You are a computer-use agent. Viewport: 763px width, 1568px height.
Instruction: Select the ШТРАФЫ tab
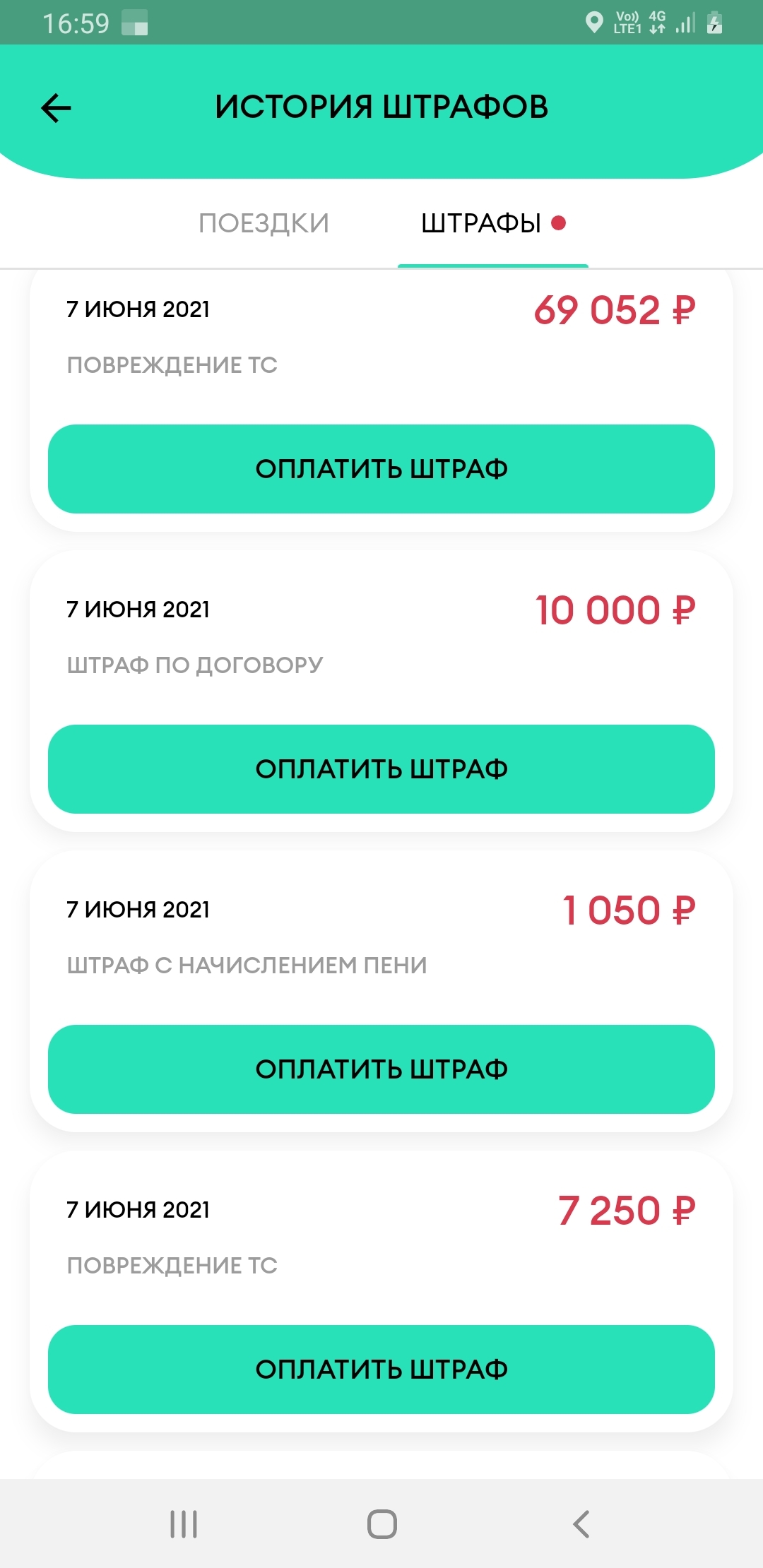tap(493, 223)
